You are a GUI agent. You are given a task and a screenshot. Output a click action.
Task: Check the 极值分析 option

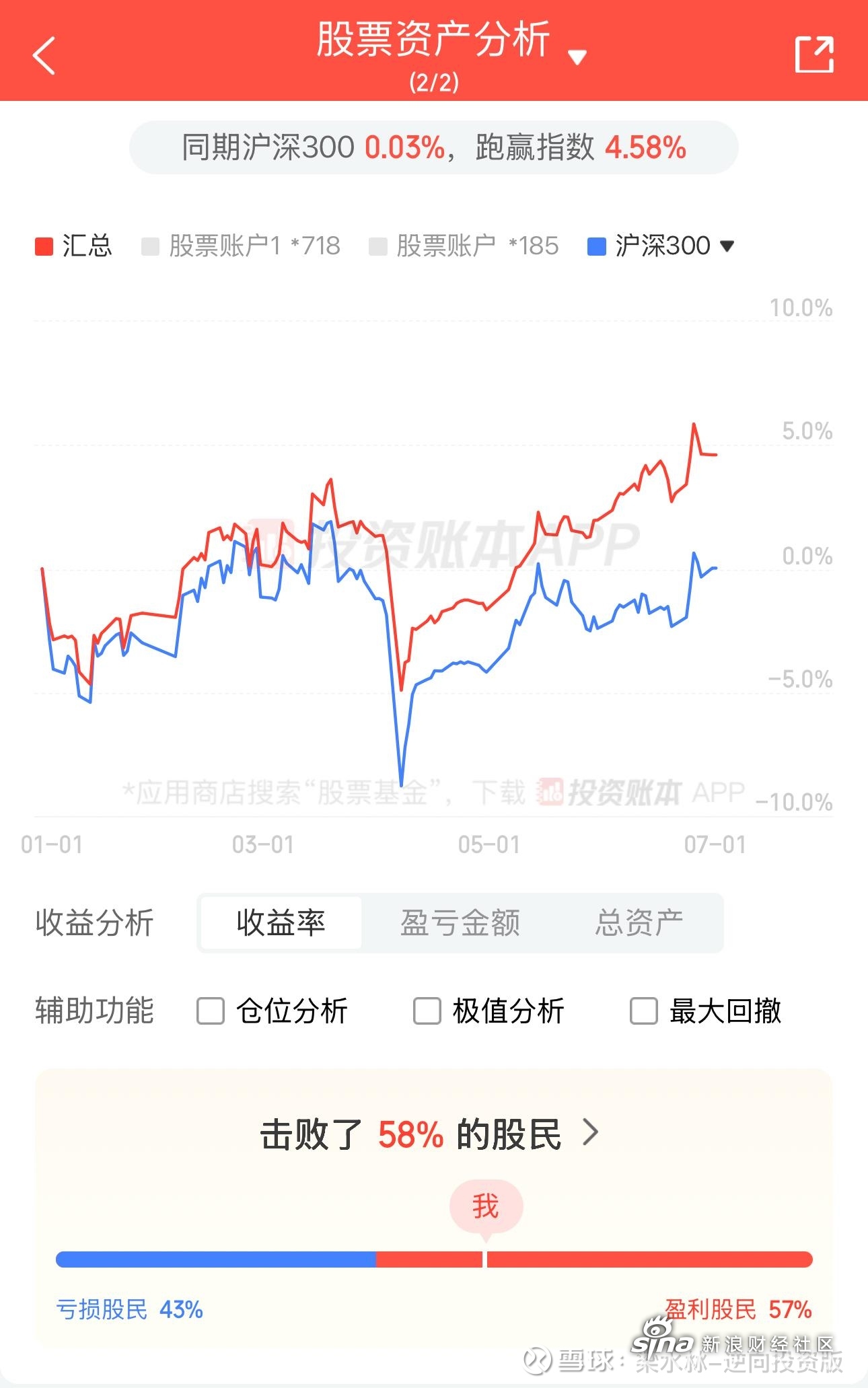pyautogui.click(x=427, y=1011)
